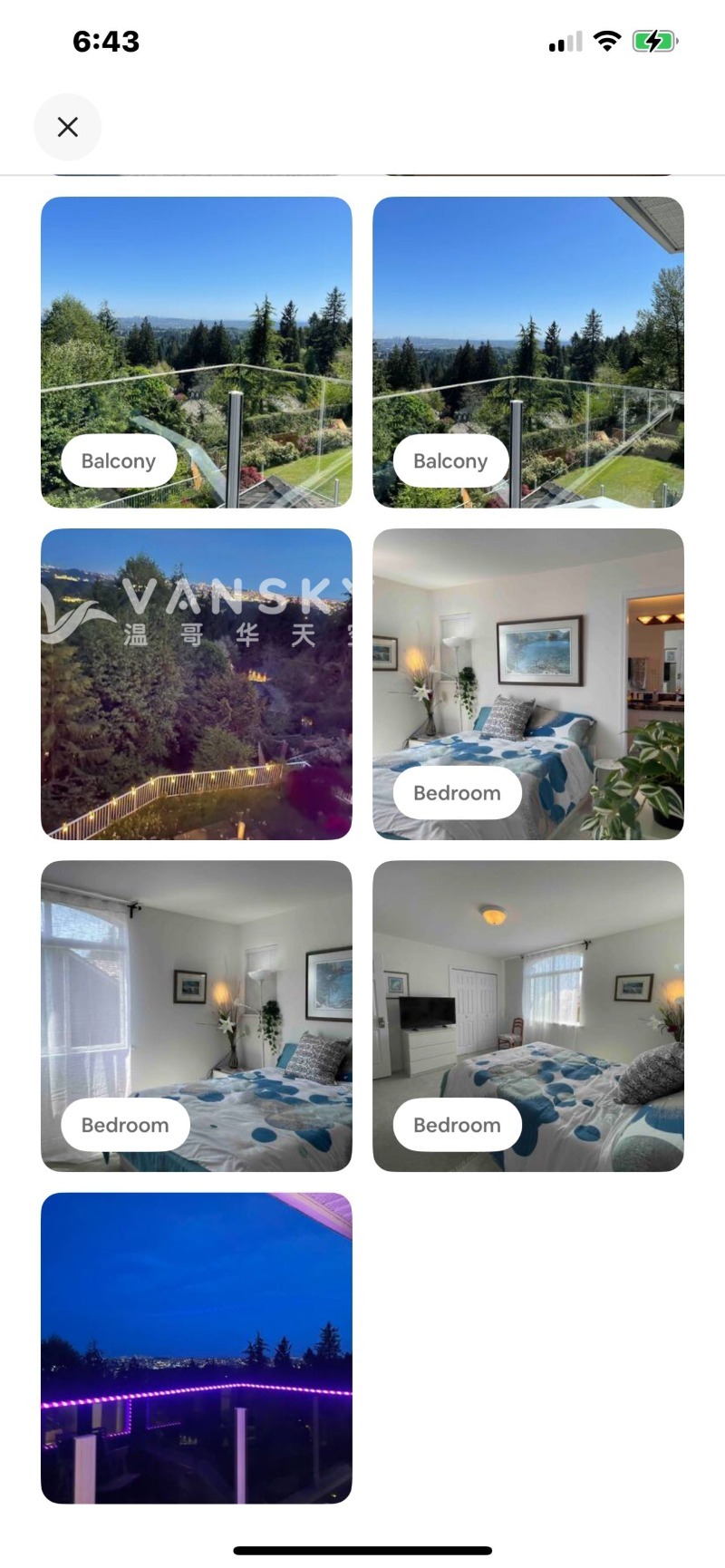The width and height of the screenshot is (725, 1568).
Task: Open the Bedroom photo showing the TV
Action: coord(527,1015)
